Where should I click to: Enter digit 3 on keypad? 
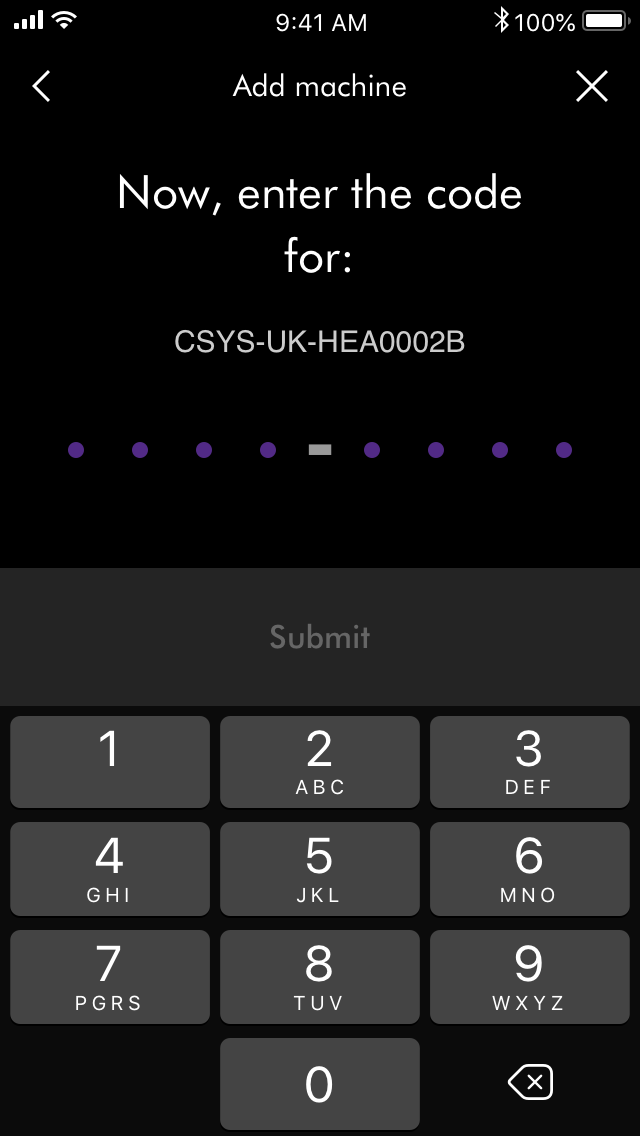(529, 761)
